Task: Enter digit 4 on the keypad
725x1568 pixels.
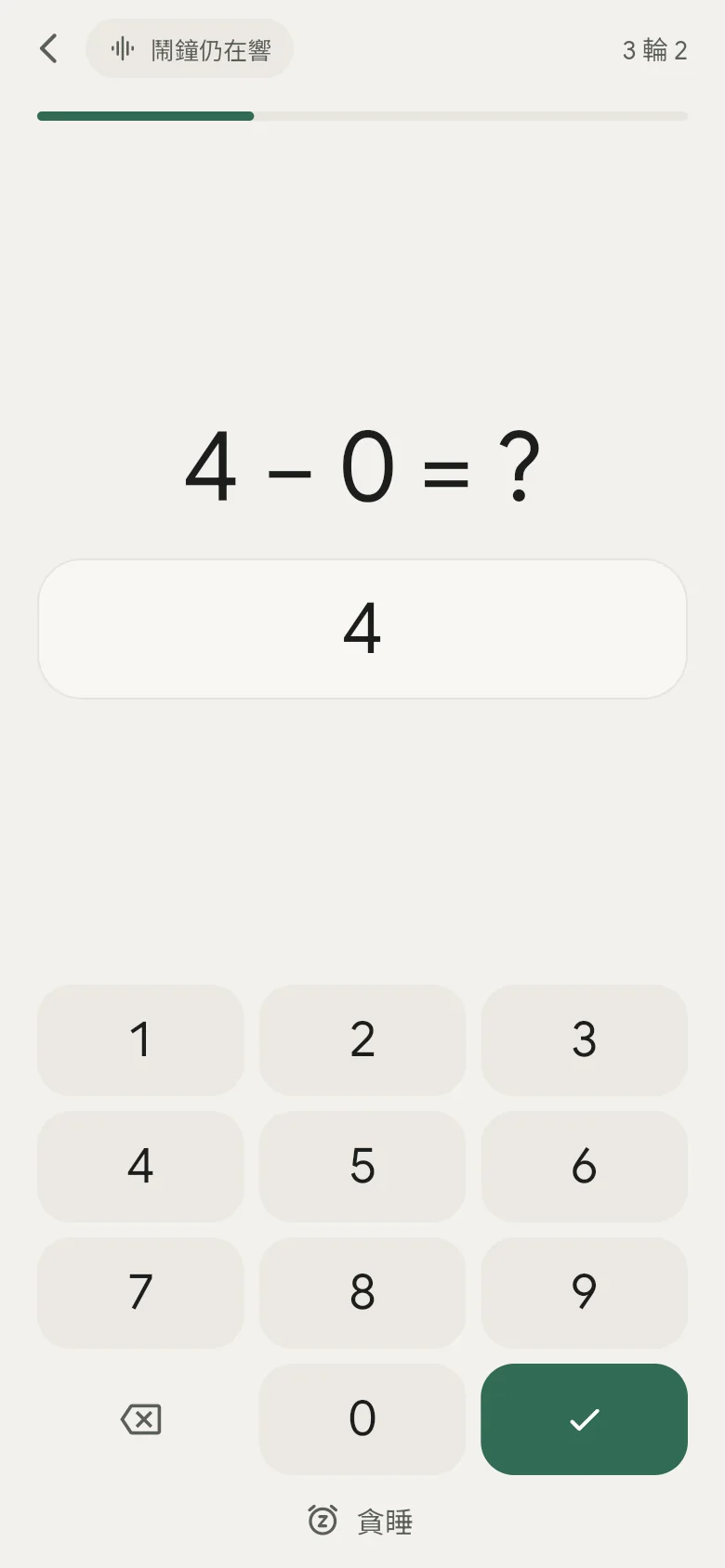Action: point(140,1166)
